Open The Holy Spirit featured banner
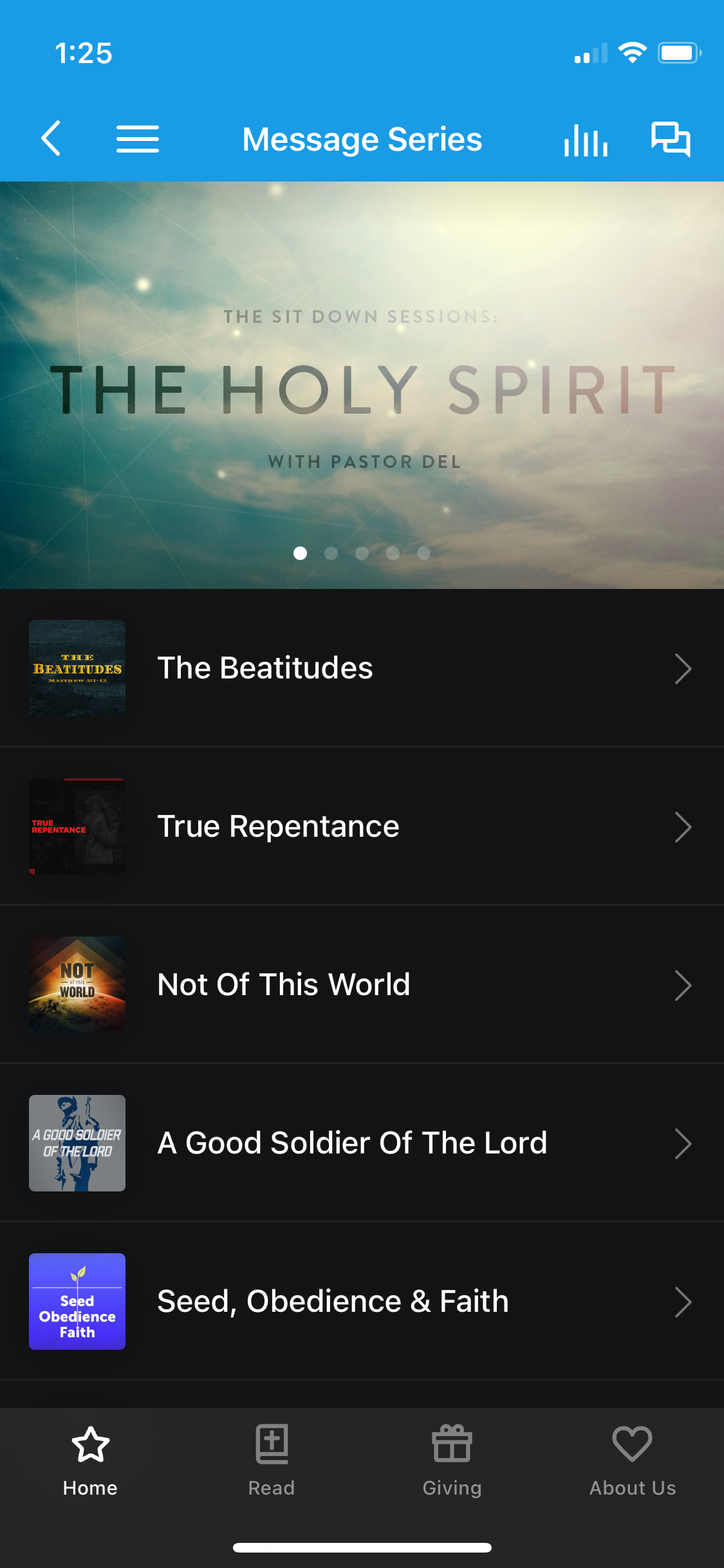Viewport: 724px width, 1568px height. 362,386
